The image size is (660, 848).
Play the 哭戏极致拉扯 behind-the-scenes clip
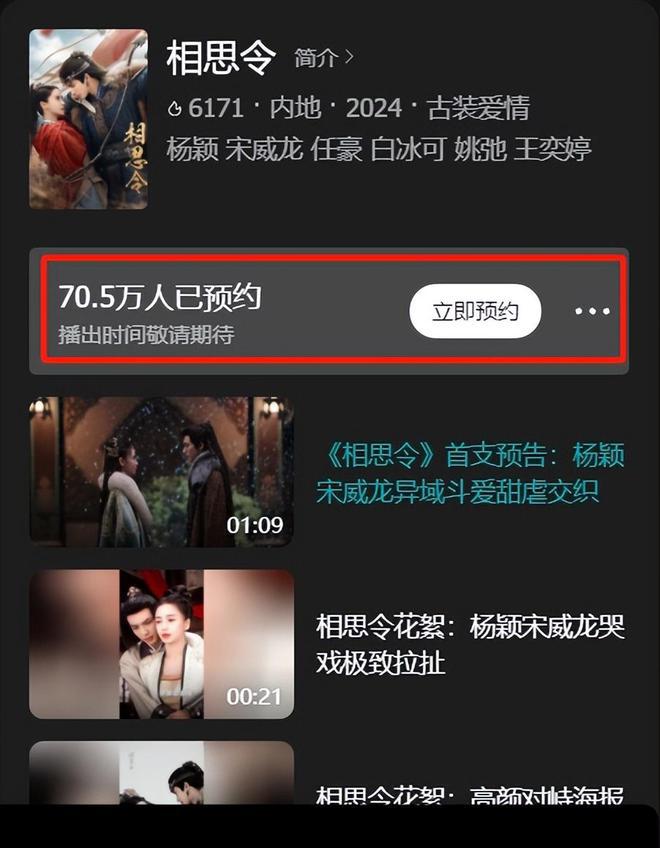[162, 644]
